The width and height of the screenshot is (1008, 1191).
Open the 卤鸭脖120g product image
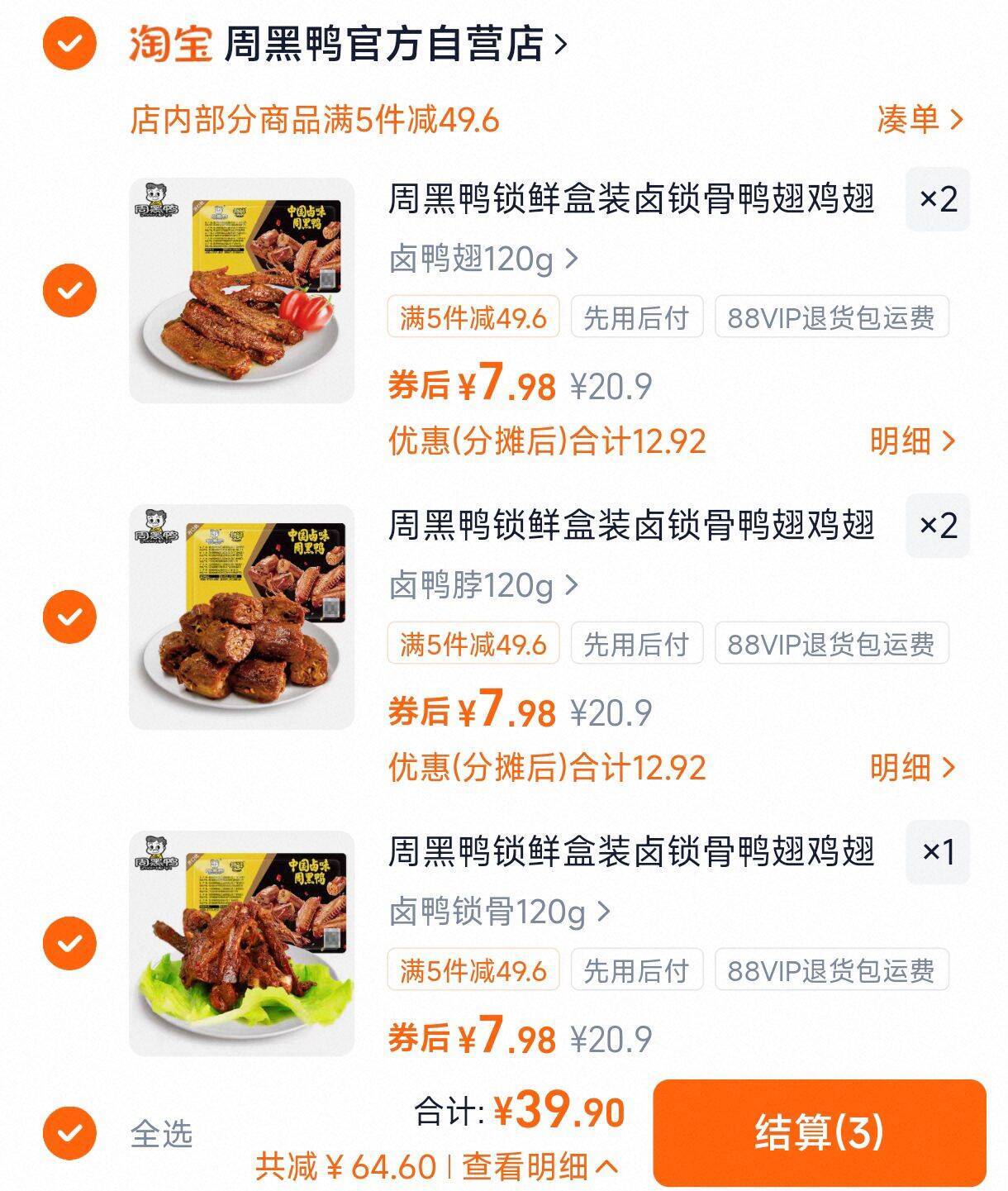click(x=241, y=617)
